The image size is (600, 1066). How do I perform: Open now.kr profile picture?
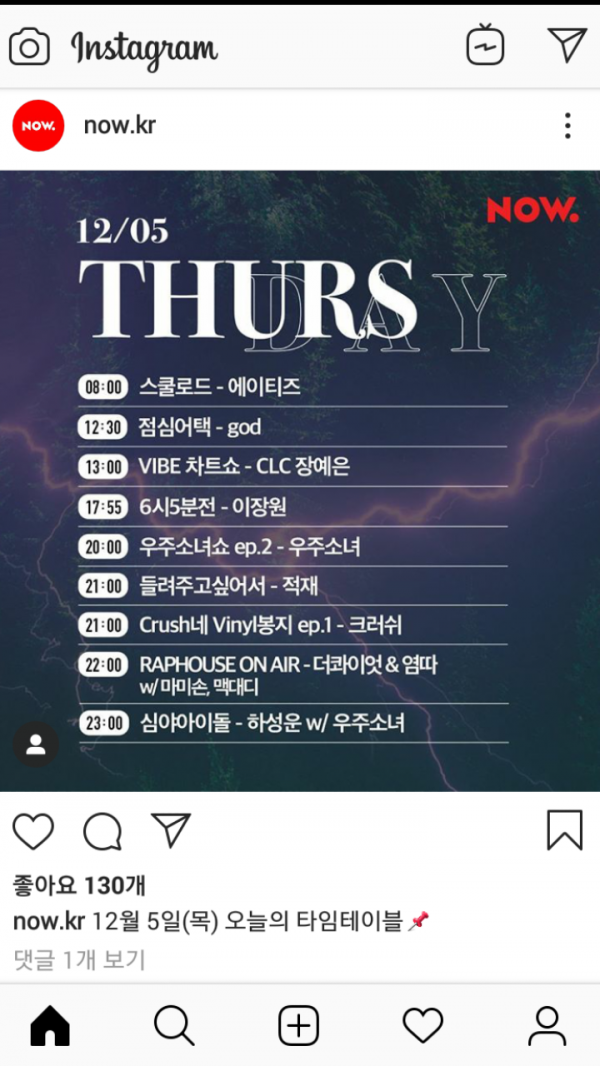pyautogui.click(x=38, y=126)
